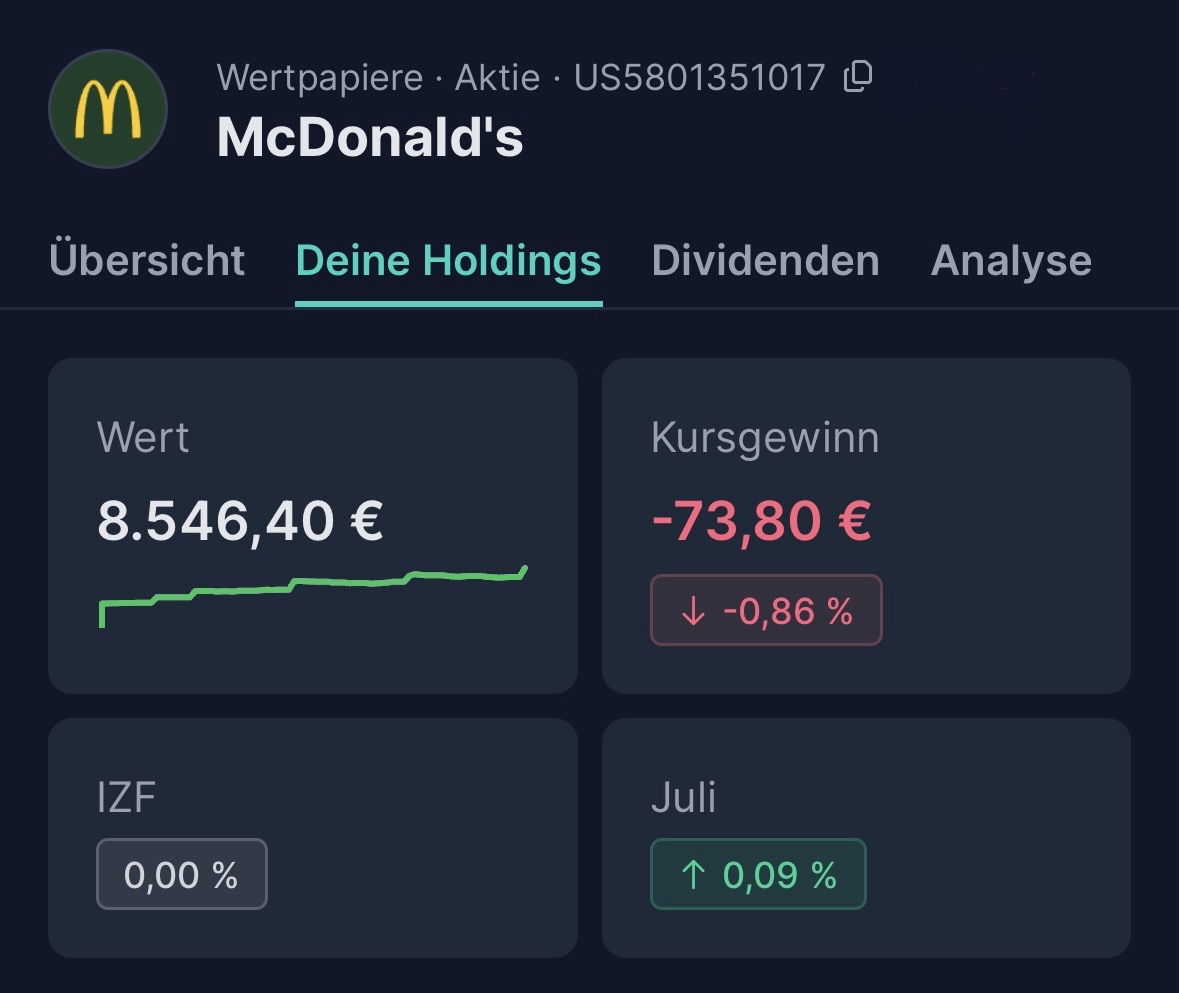Copy the ISIN US5801351017
The height and width of the screenshot is (993, 1179).
(x=858, y=77)
